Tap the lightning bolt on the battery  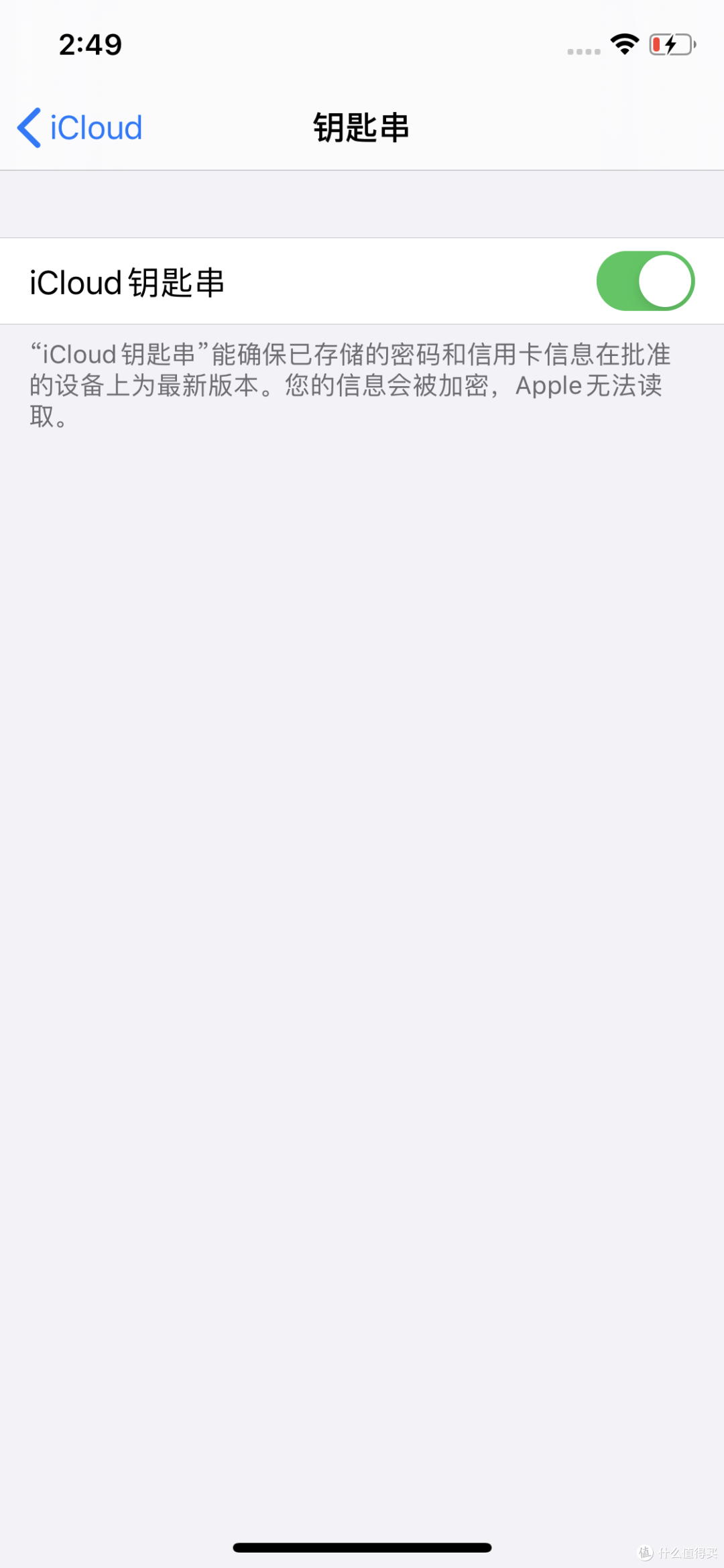point(670,44)
